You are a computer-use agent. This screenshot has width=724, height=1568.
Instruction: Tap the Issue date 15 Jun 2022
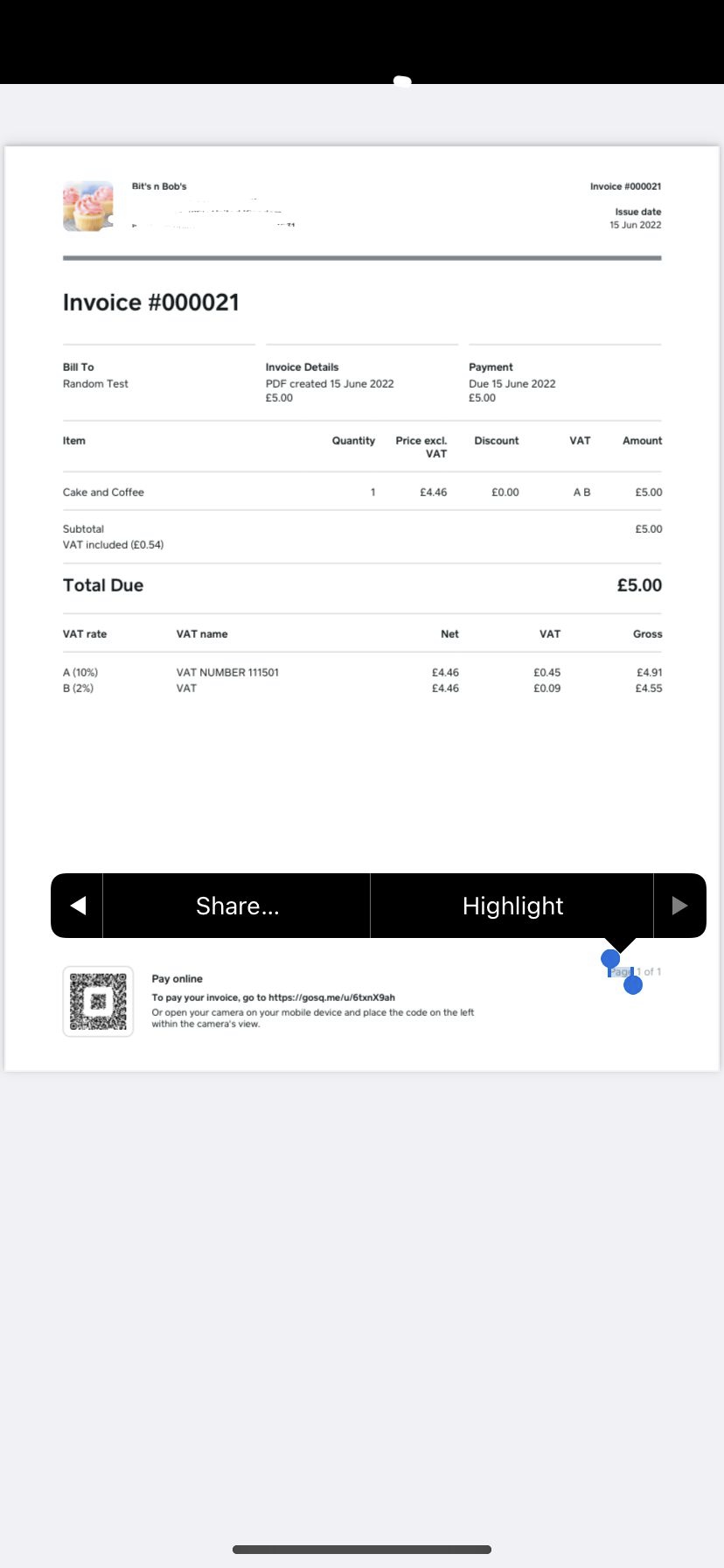635,224
